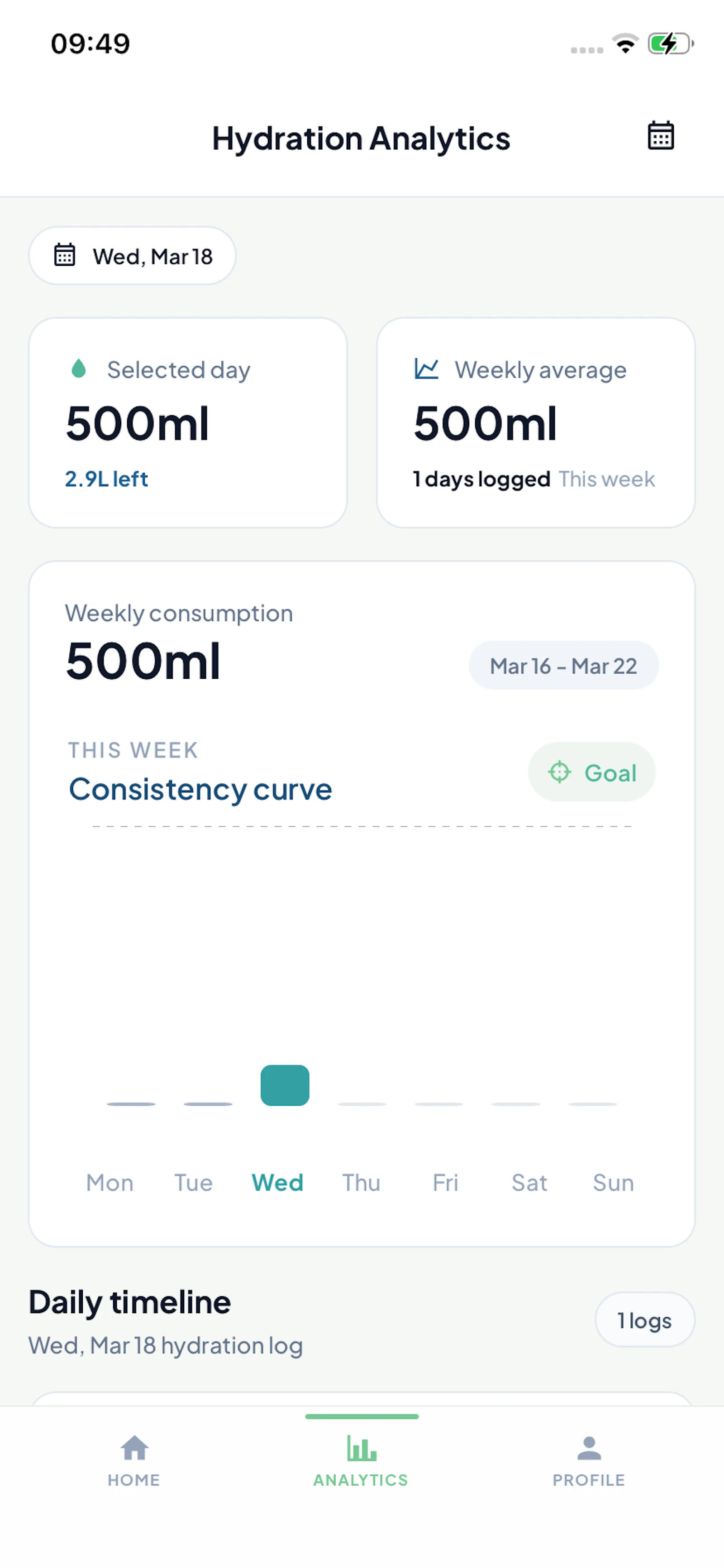The image size is (724, 1568).
Task: Open the Weekly average card
Action: coord(535,422)
